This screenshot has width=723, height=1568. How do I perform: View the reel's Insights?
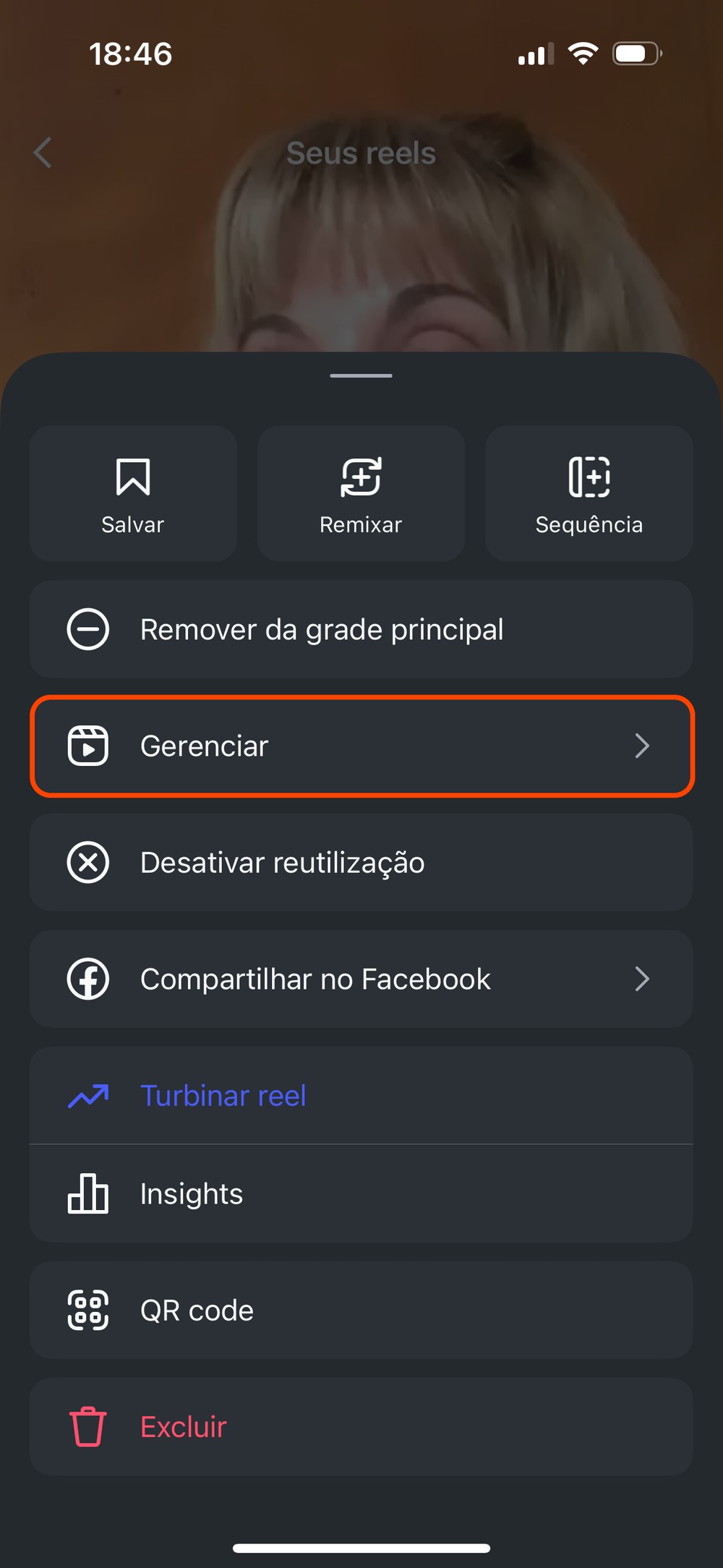(x=361, y=1193)
